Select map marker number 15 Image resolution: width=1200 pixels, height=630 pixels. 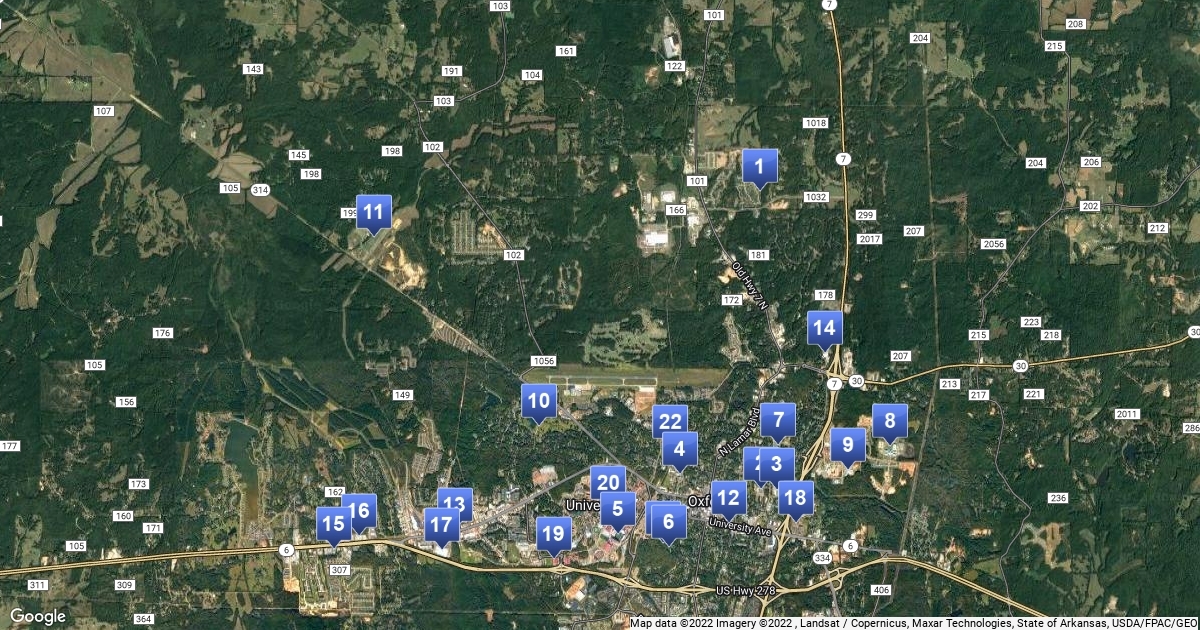(x=331, y=523)
